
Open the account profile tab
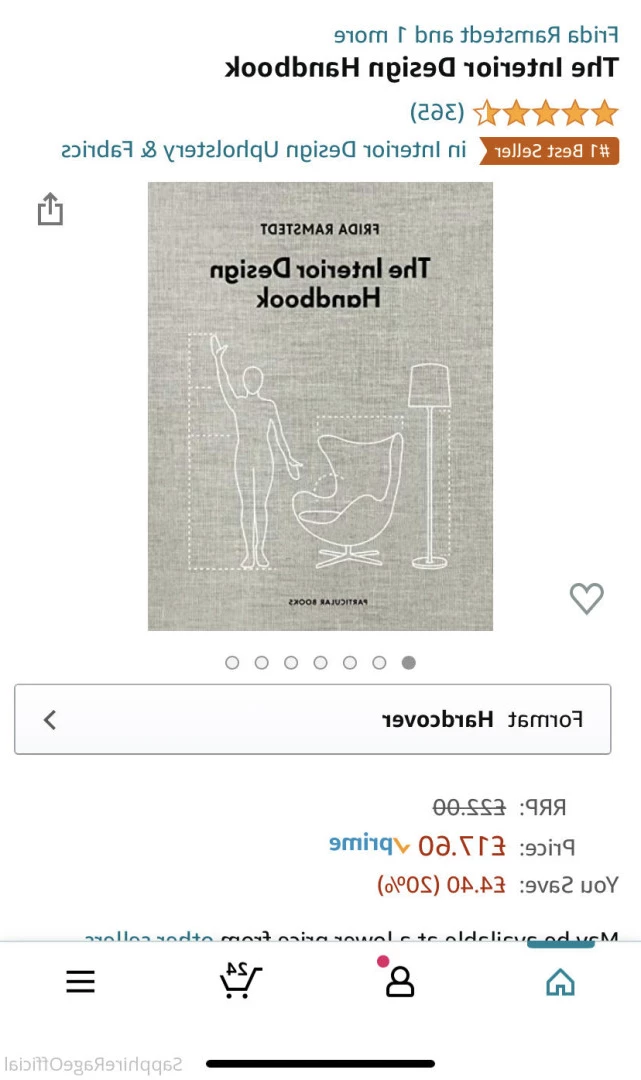coord(399,981)
